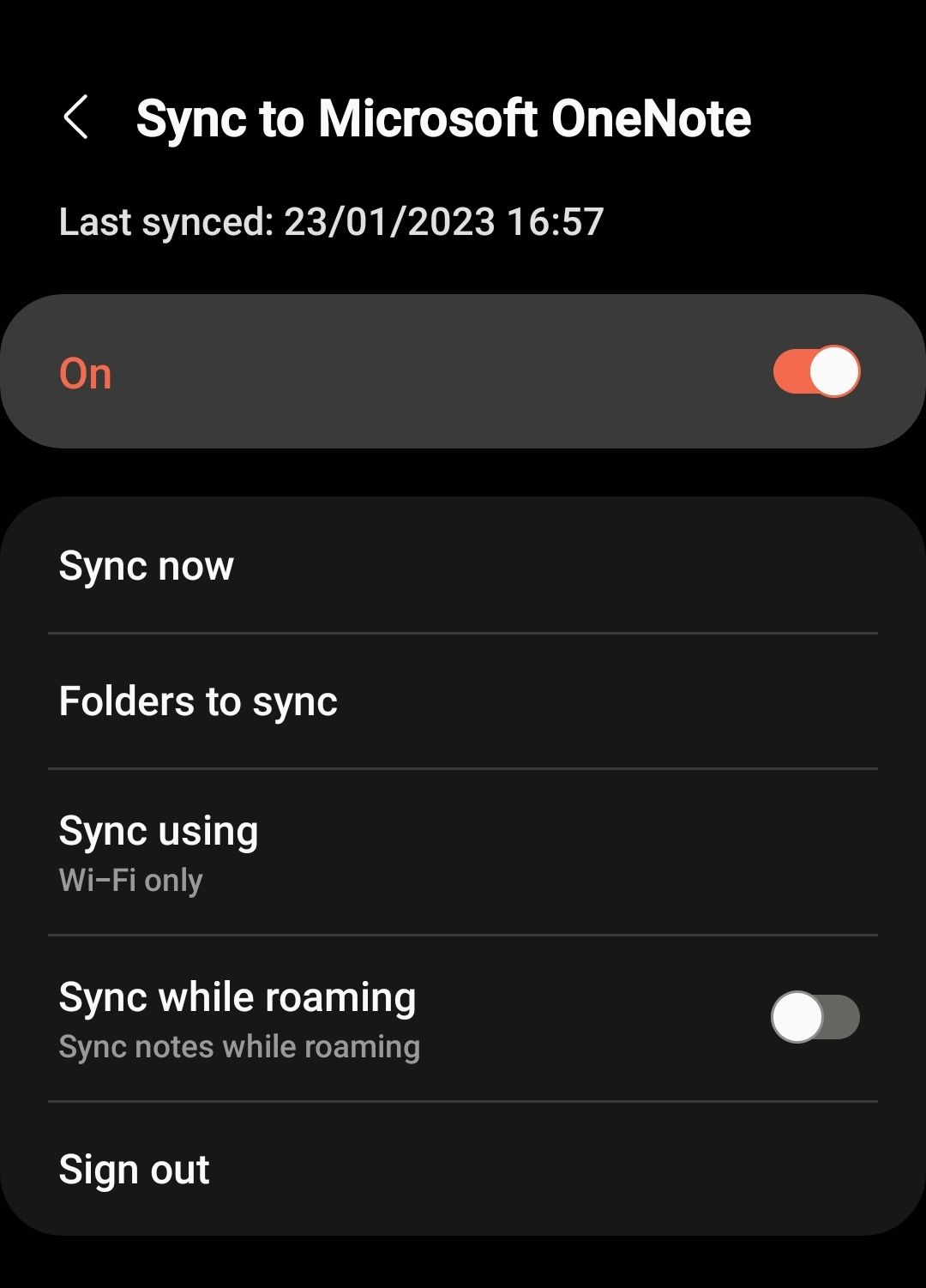The image size is (926, 1288).
Task: Select the Folders to sync row
Action: pos(198,701)
